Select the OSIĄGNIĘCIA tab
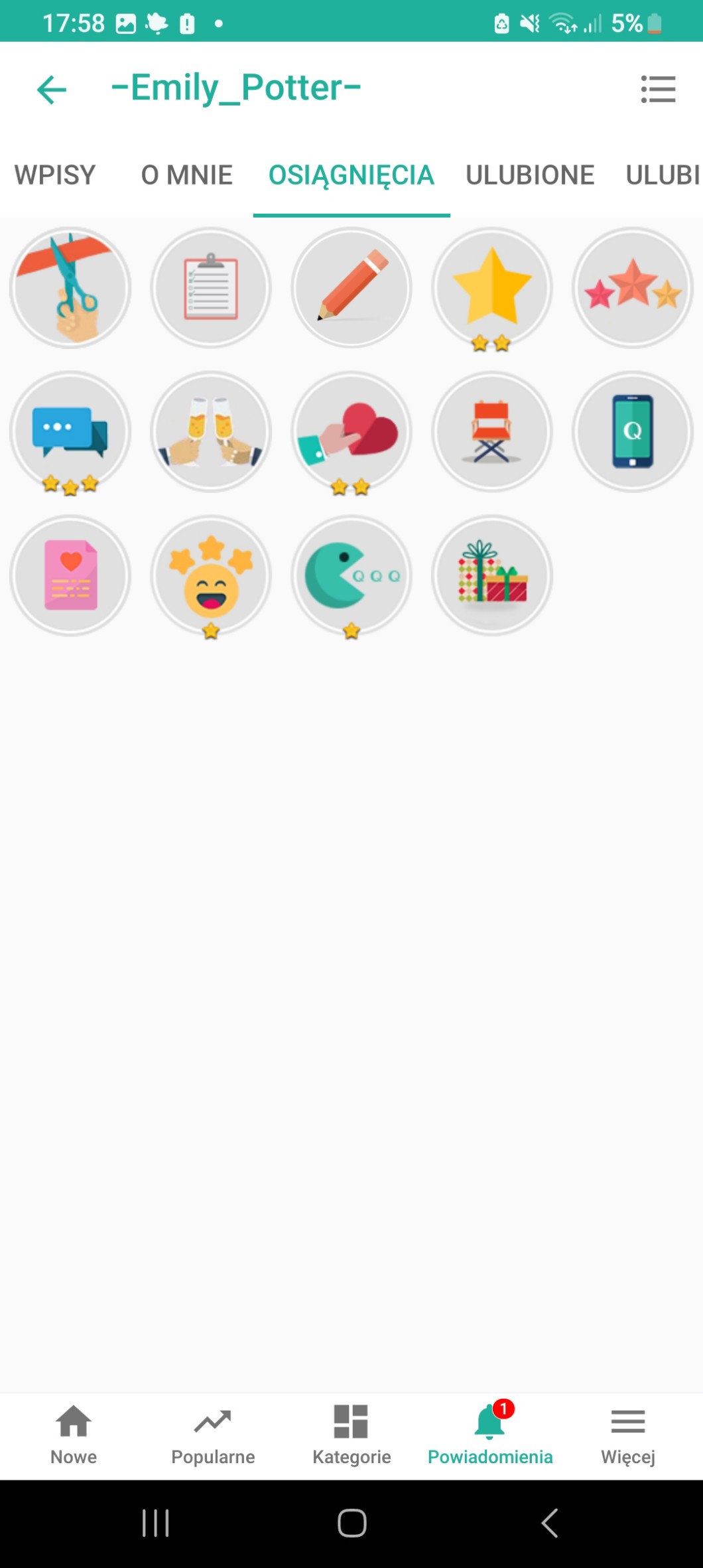Viewport: 703px width, 1568px height. (x=351, y=175)
